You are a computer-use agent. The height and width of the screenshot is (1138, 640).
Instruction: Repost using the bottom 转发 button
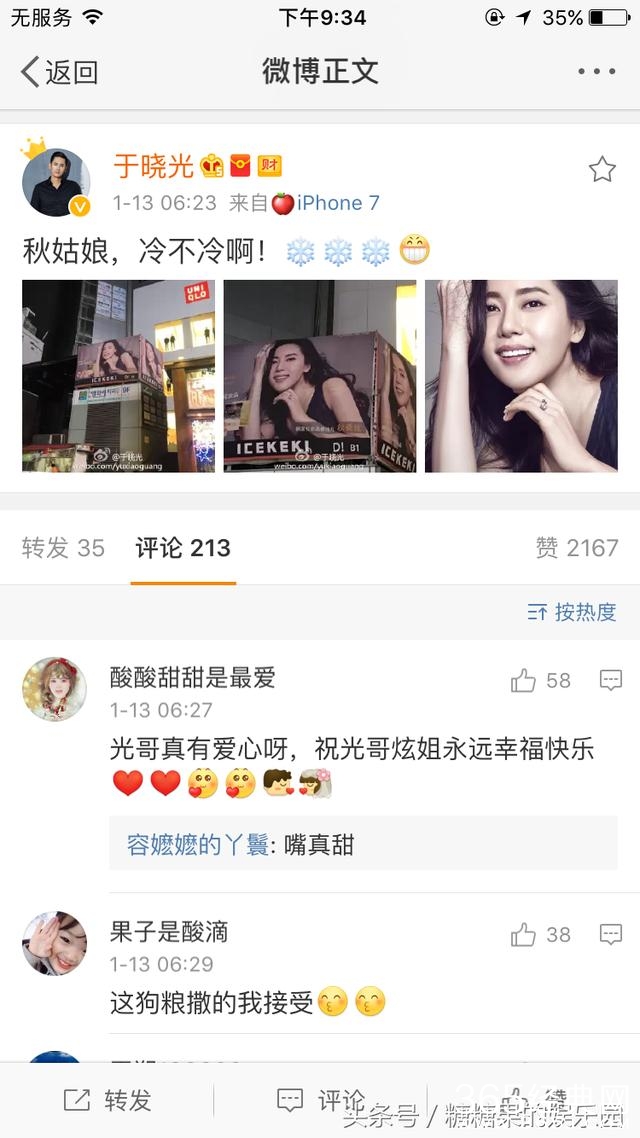pos(107,1101)
